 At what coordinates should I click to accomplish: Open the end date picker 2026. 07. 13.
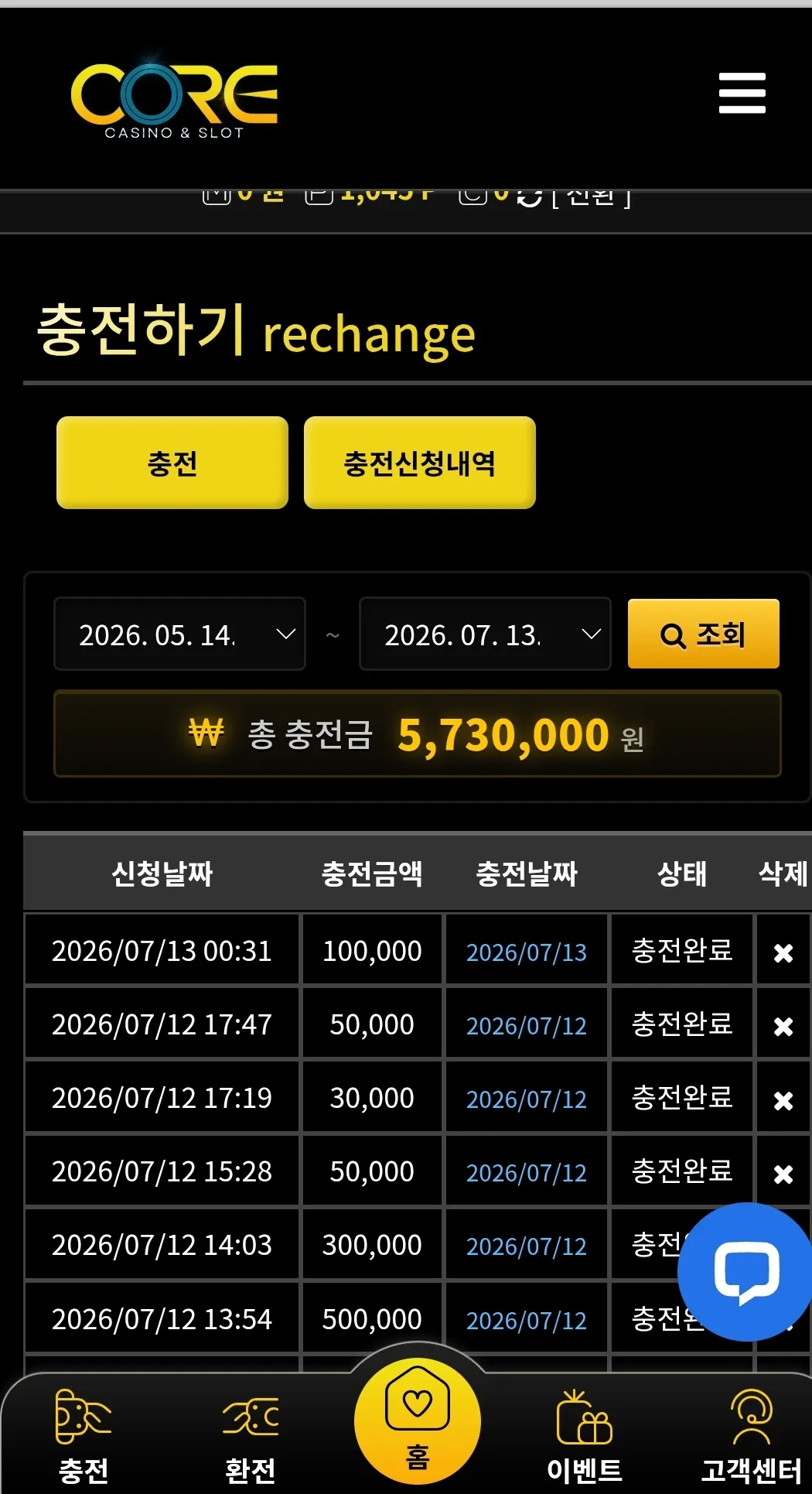click(x=485, y=634)
